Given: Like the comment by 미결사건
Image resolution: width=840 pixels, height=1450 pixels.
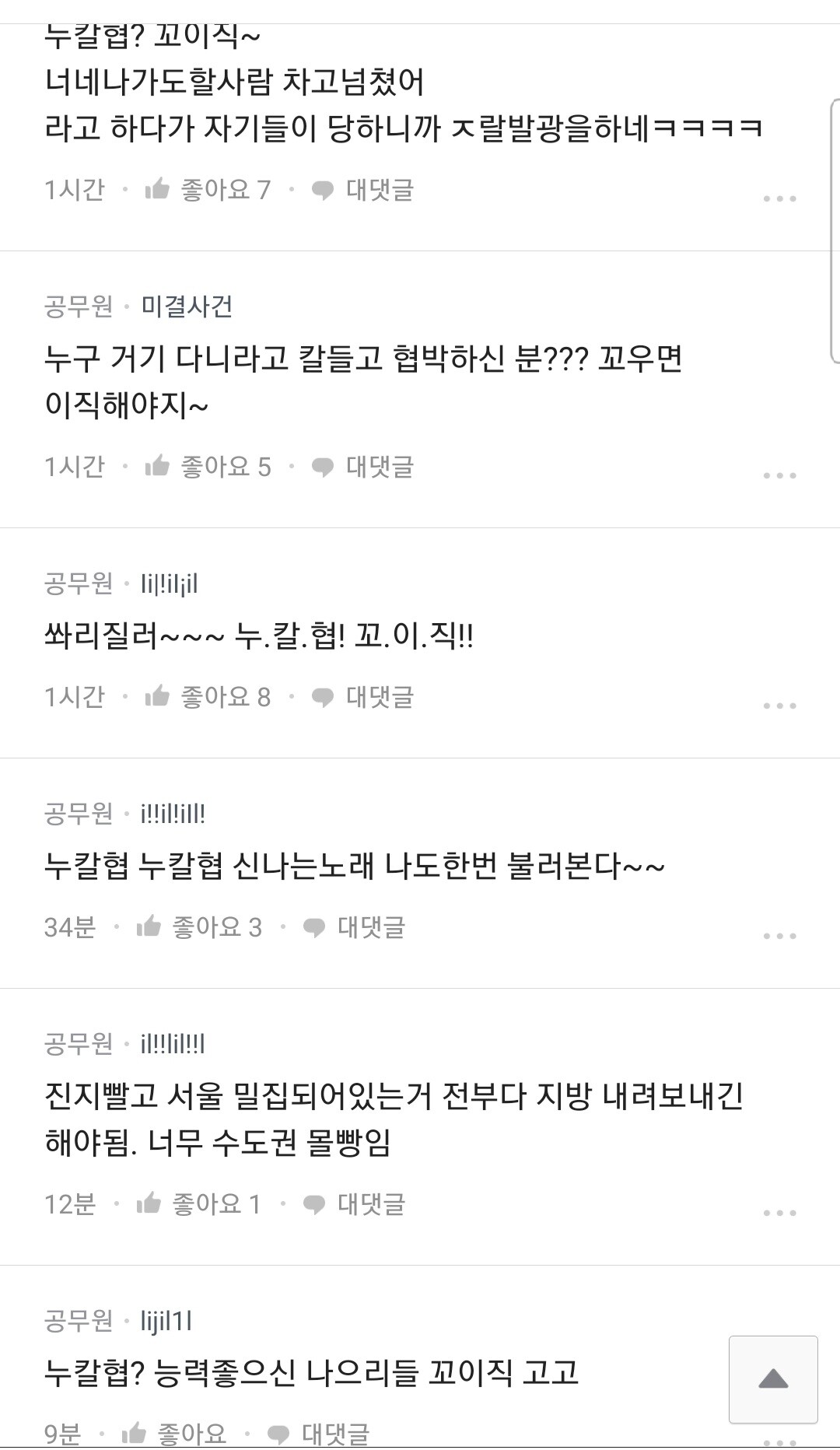Looking at the screenshot, I should pos(208,467).
